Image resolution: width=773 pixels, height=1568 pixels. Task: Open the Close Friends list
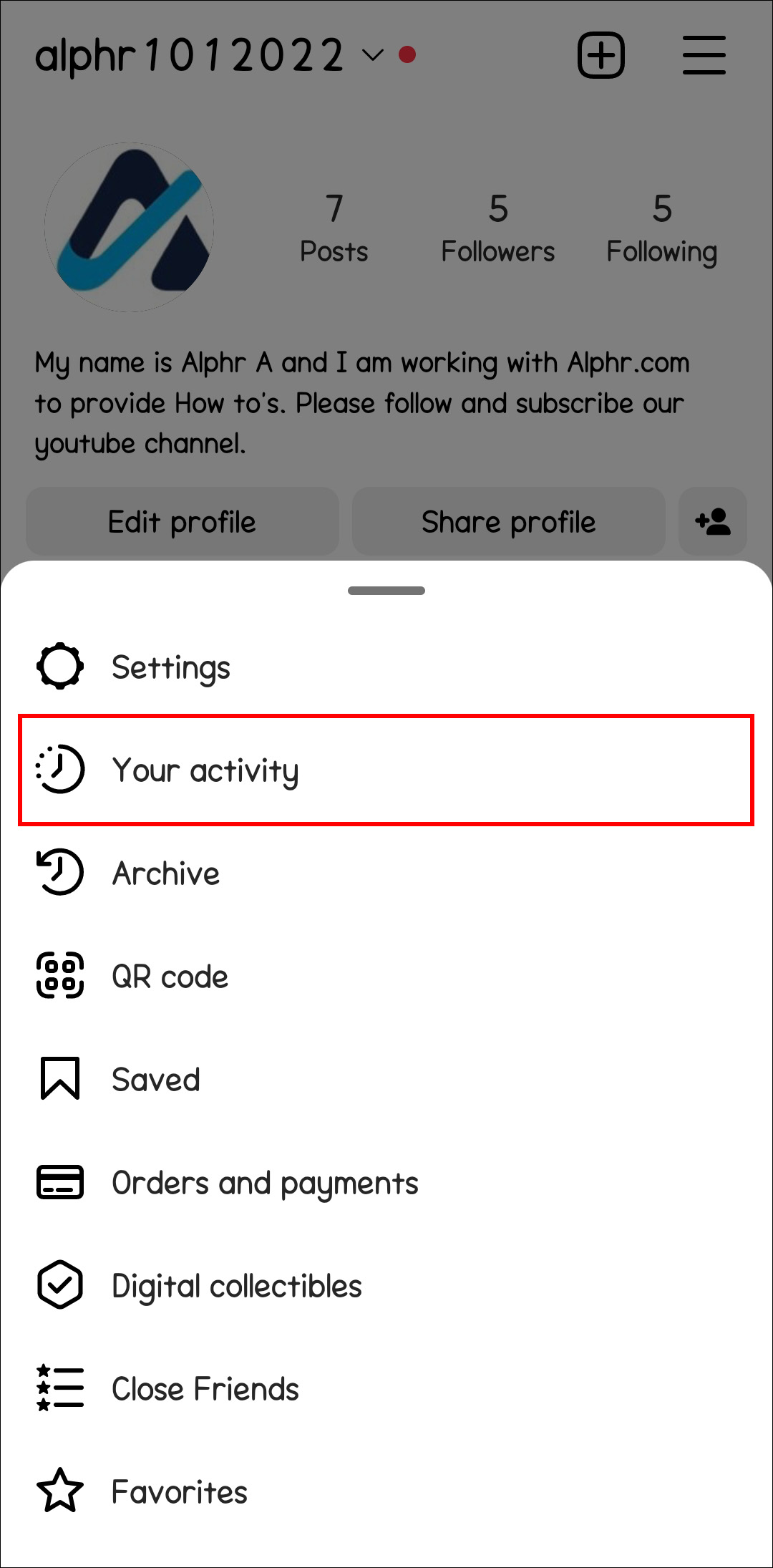click(205, 1389)
